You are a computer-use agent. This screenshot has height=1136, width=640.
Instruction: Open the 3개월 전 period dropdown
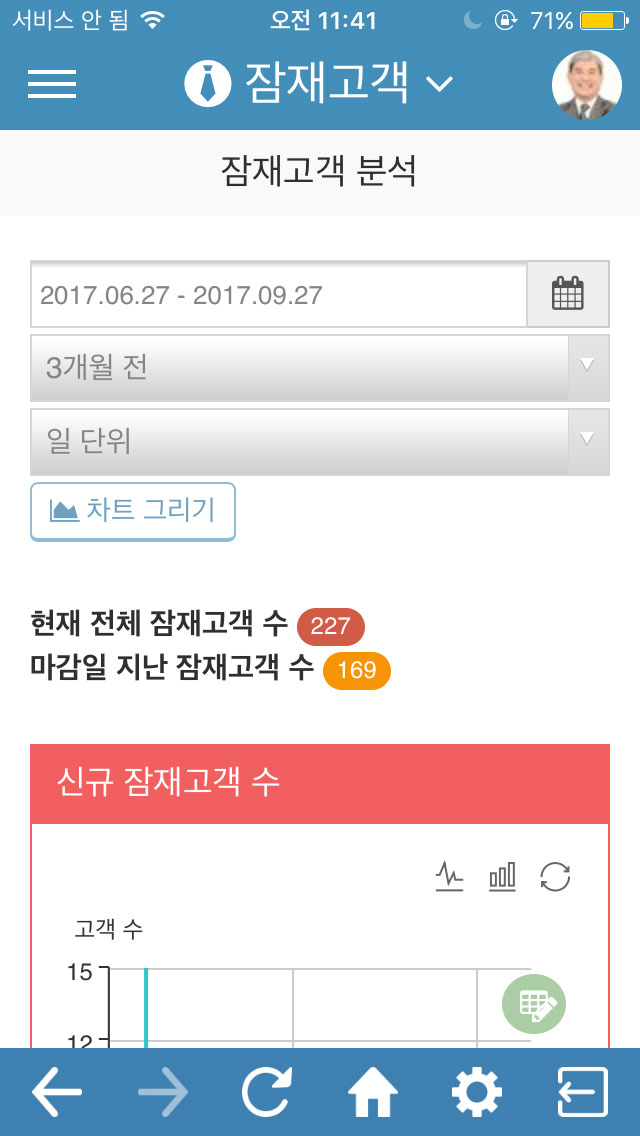pyautogui.click(x=320, y=368)
